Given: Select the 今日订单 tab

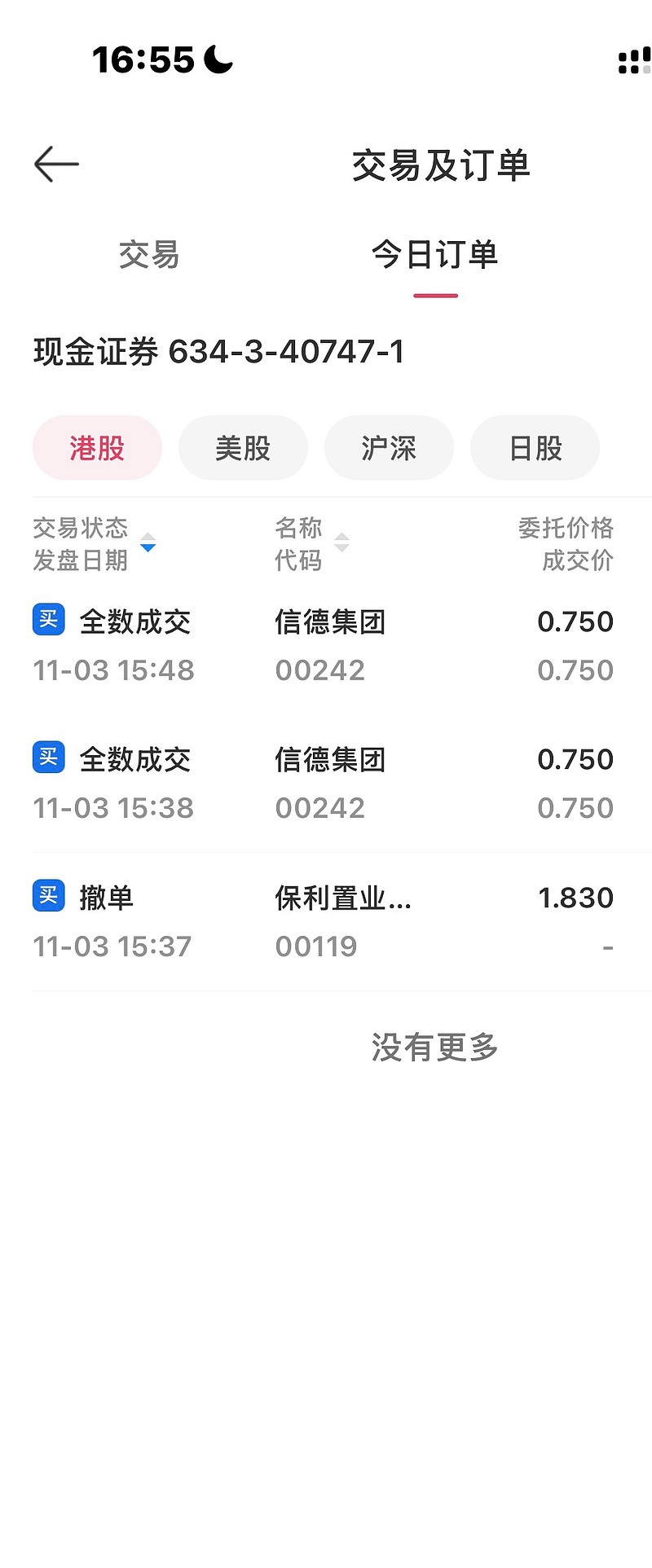Looking at the screenshot, I should pyautogui.click(x=434, y=255).
